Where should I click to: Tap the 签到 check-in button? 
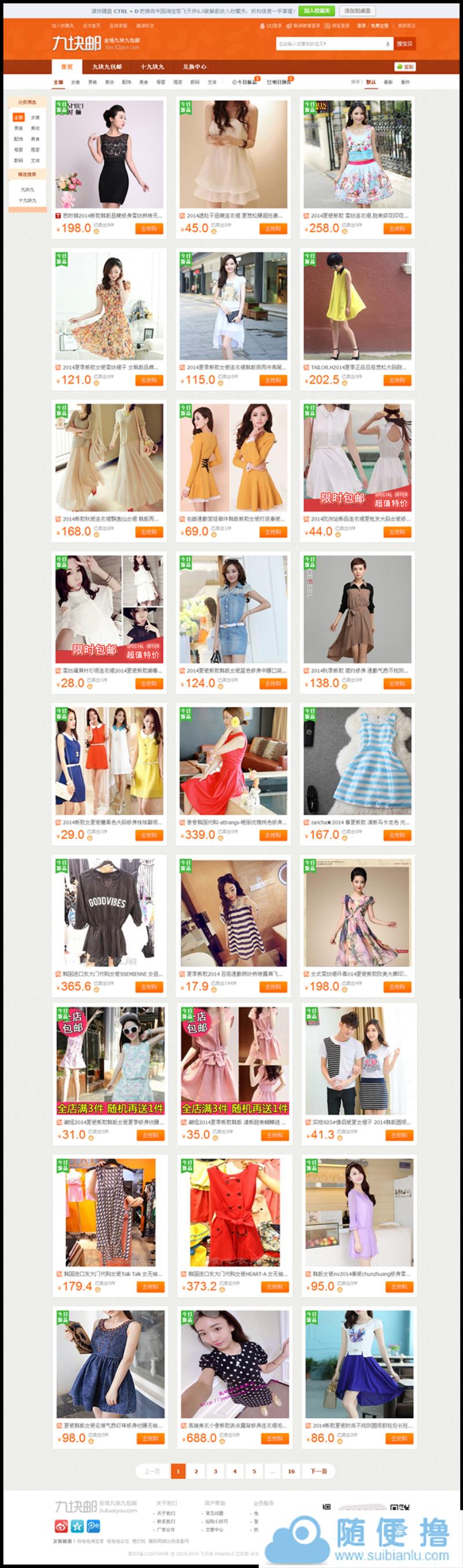tap(405, 67)
